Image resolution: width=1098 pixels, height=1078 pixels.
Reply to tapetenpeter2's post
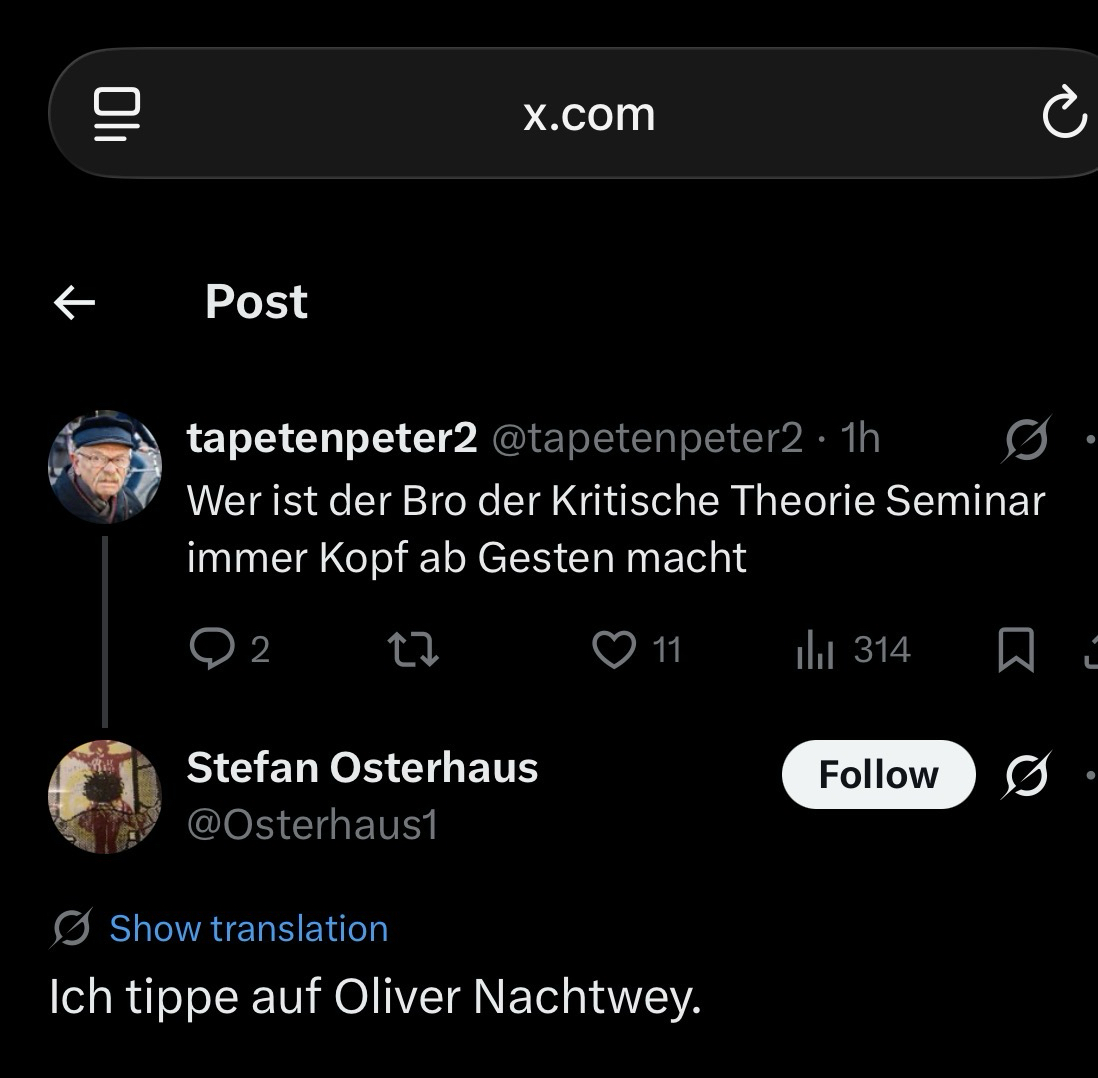pos(211,650)
